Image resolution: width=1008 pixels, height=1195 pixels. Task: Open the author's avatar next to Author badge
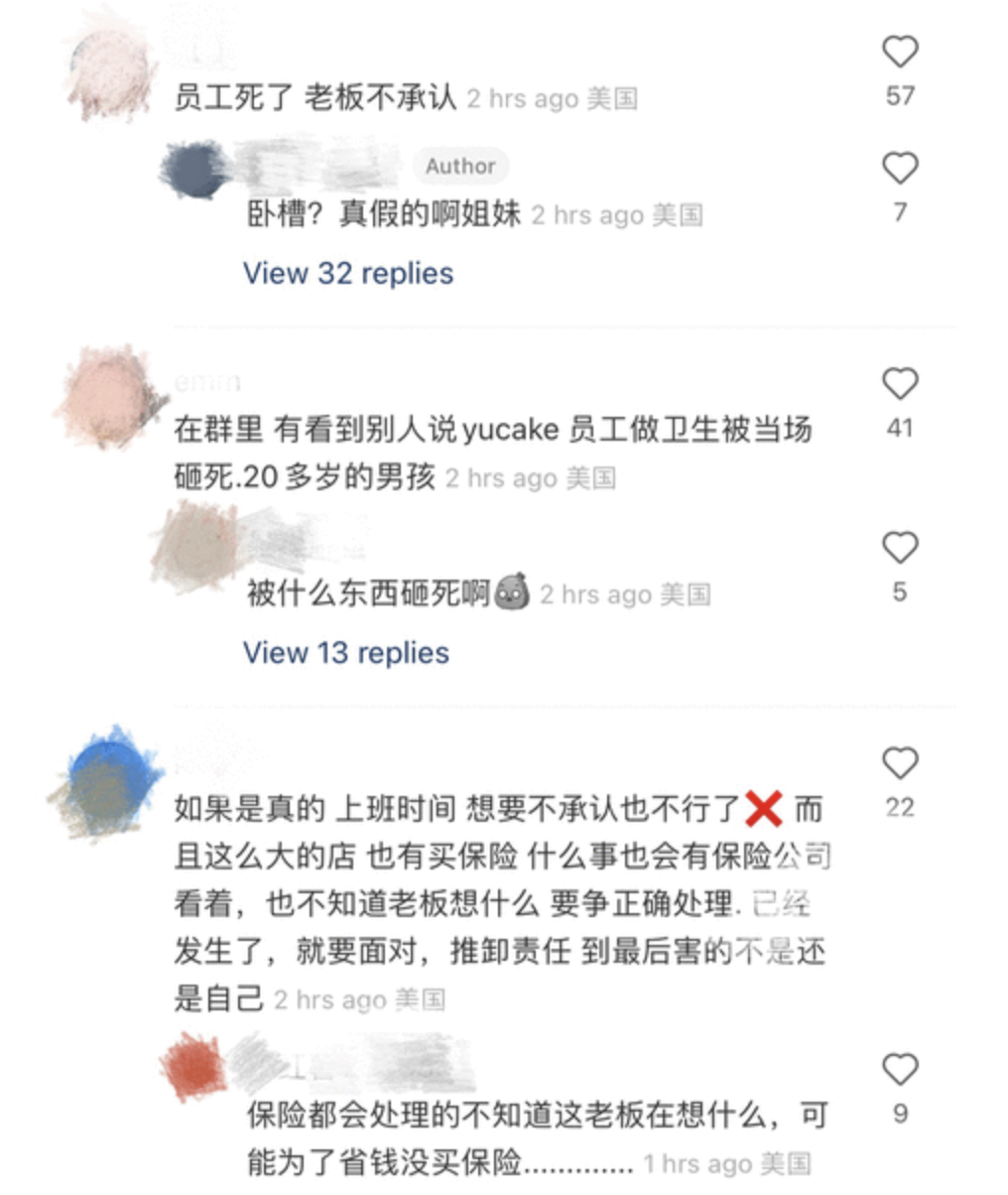(195, 169)
